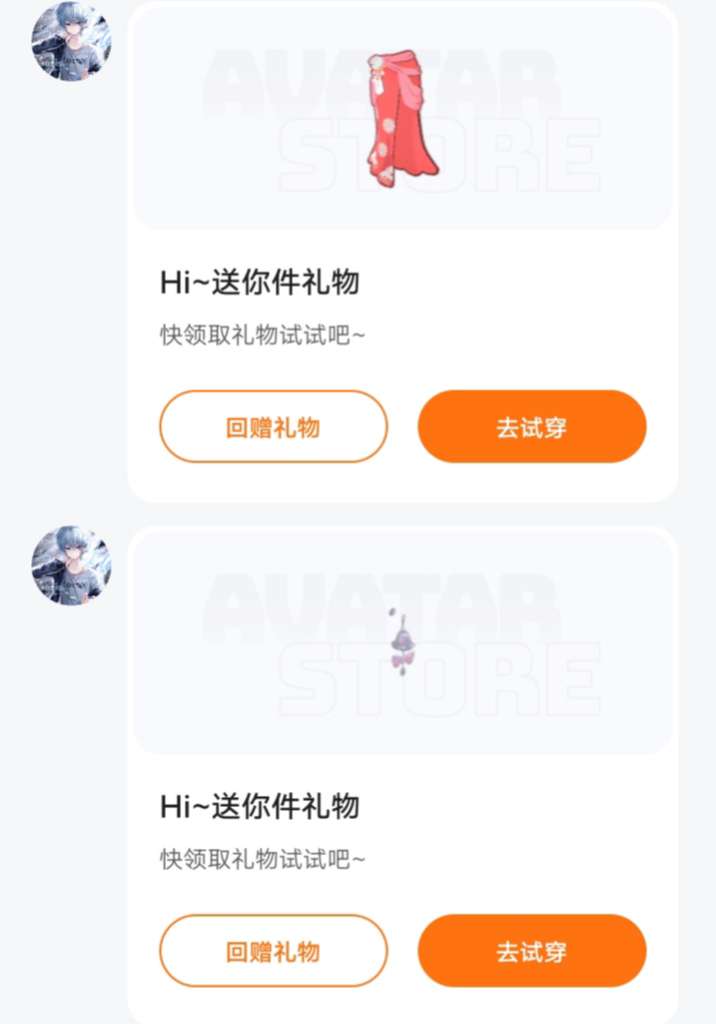Tap 回赠礼物 on the red skirt gift card
Image resolution: width=716 pixels, height=1024 pixels.
point(273,427)
